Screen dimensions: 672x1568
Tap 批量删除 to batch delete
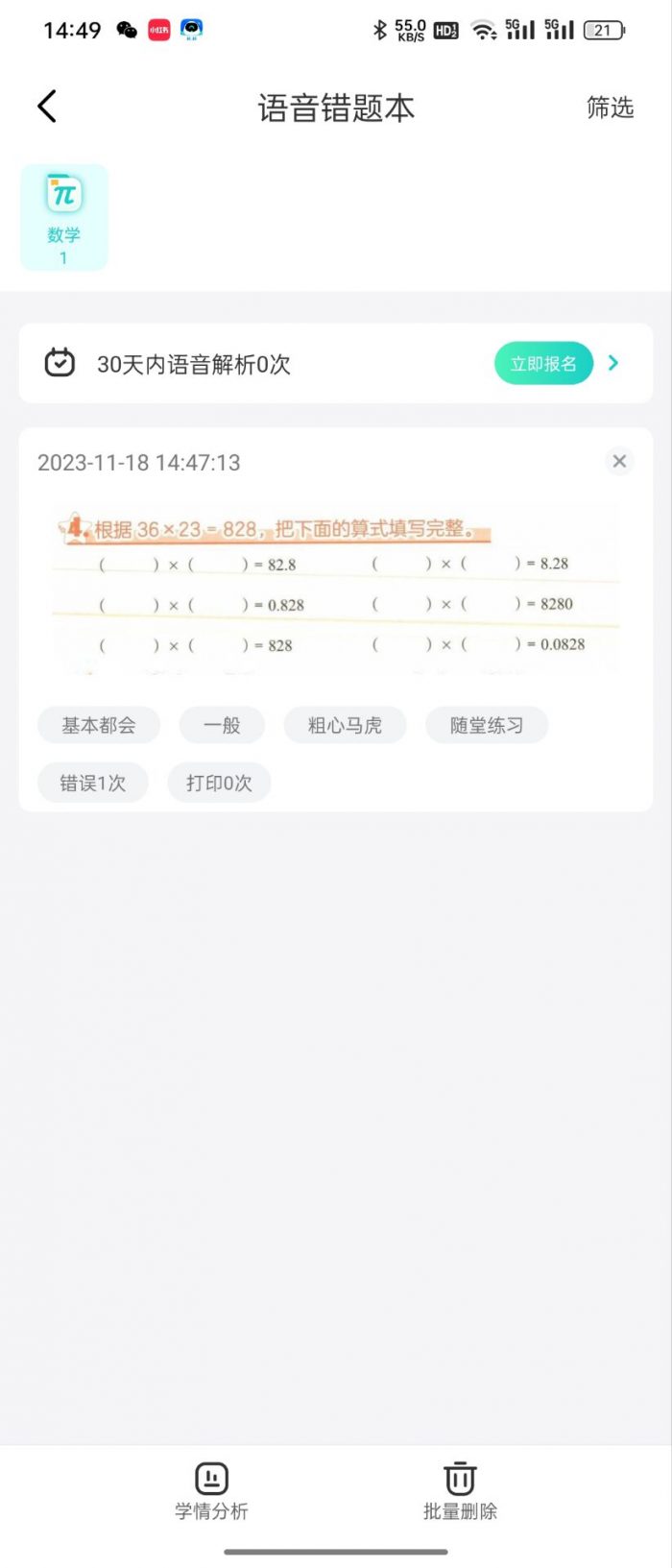point(460,1490)
